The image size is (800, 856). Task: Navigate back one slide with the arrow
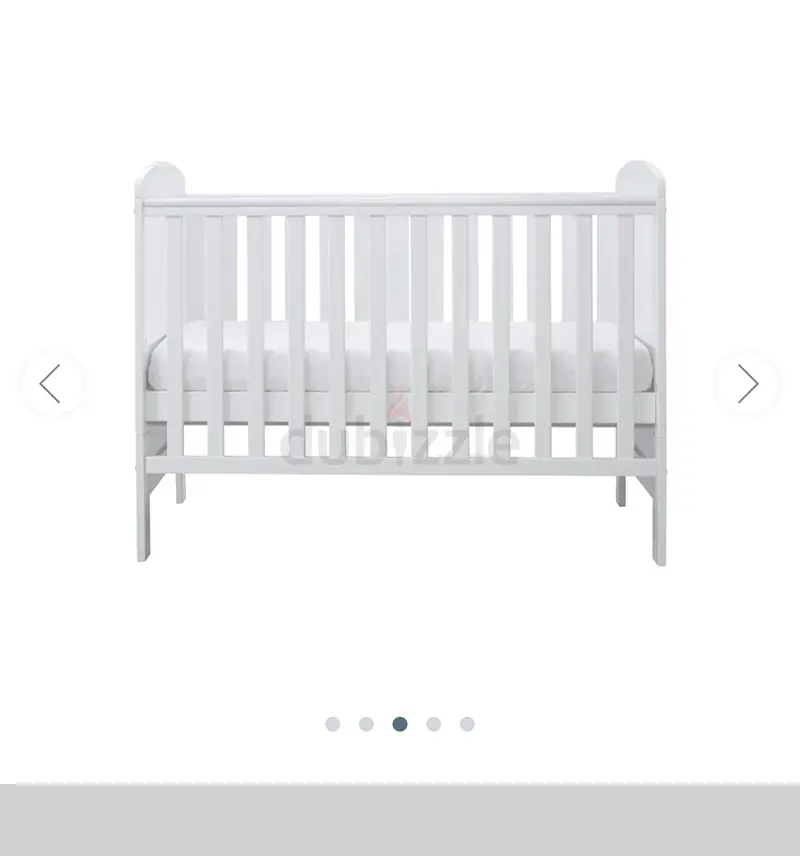52,382
